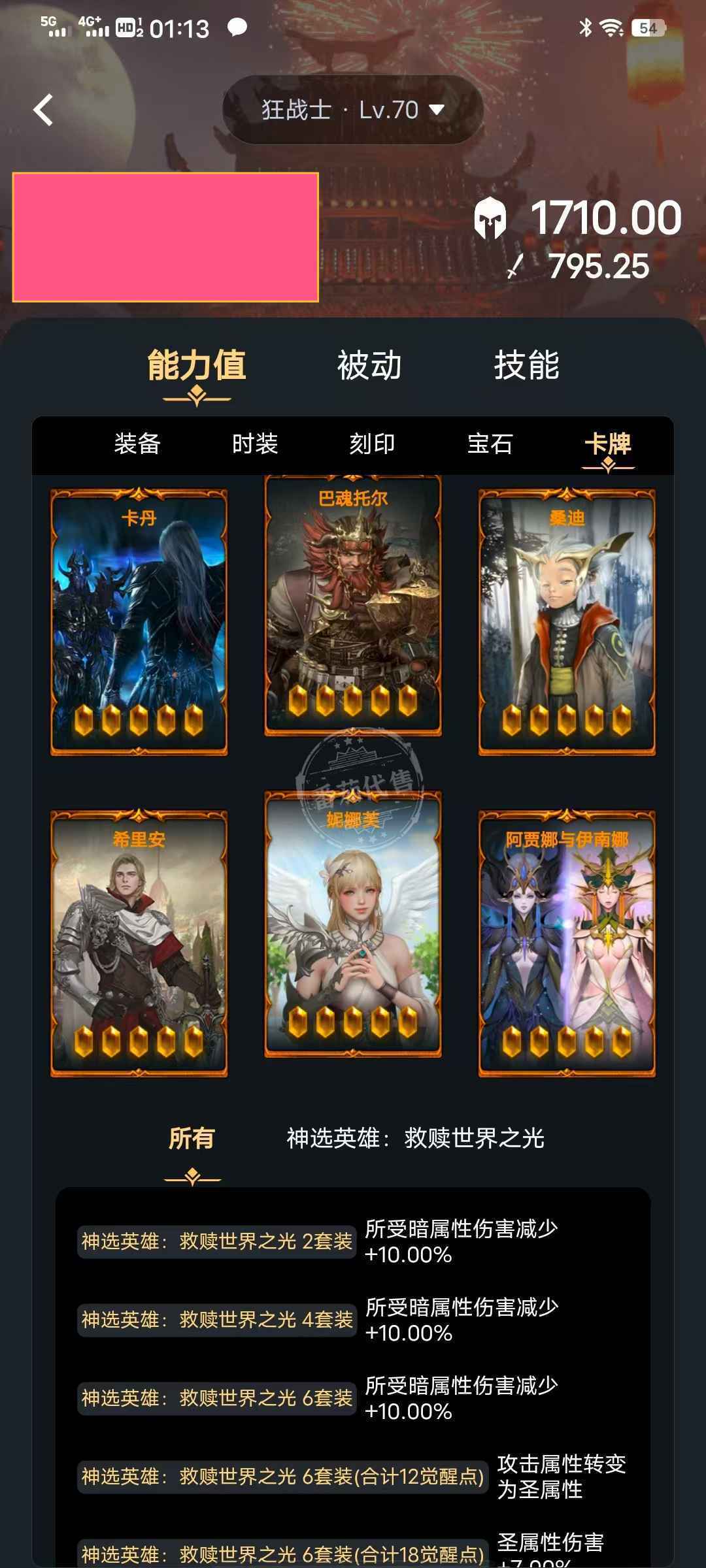Tap the 桑迪 card

567,621
